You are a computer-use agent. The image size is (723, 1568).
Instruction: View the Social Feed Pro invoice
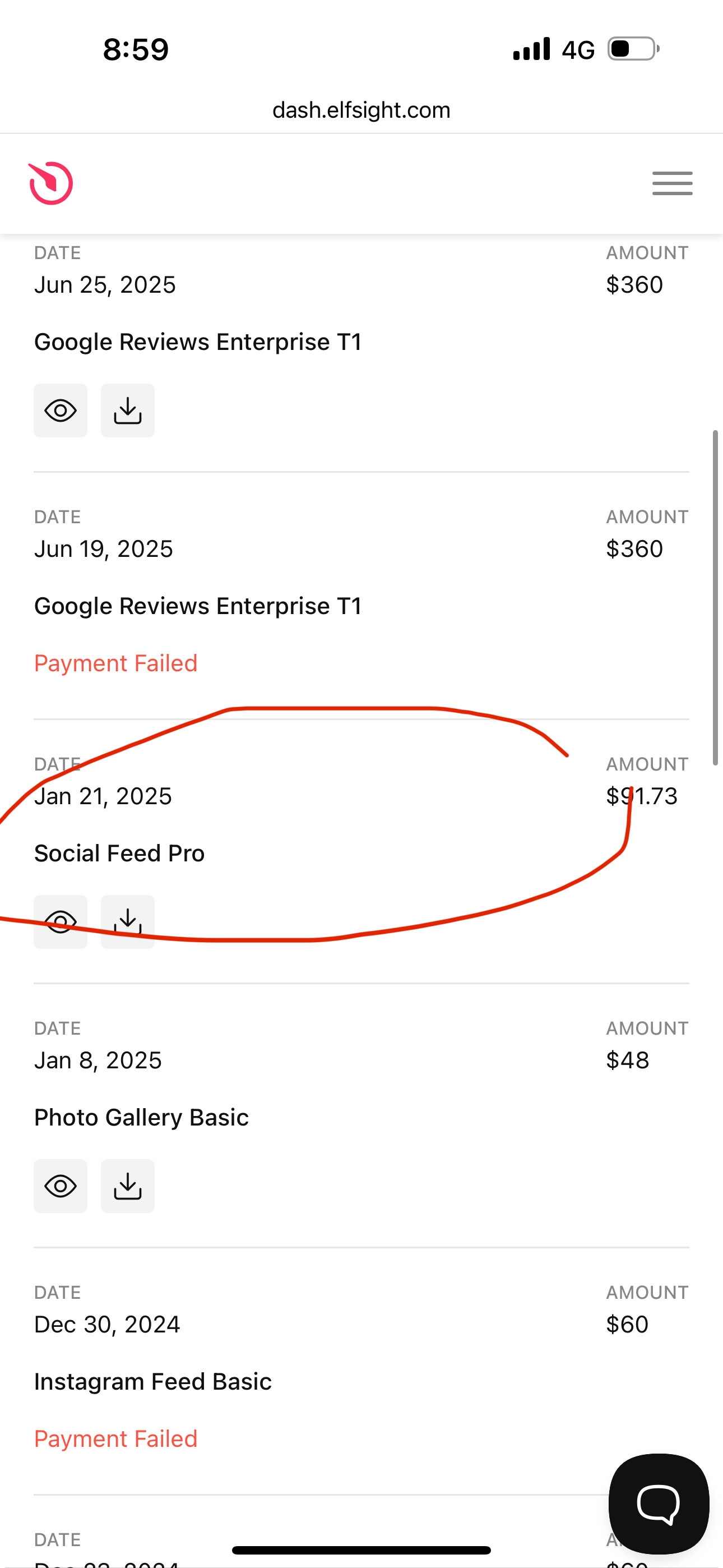(x=61, y=921)
